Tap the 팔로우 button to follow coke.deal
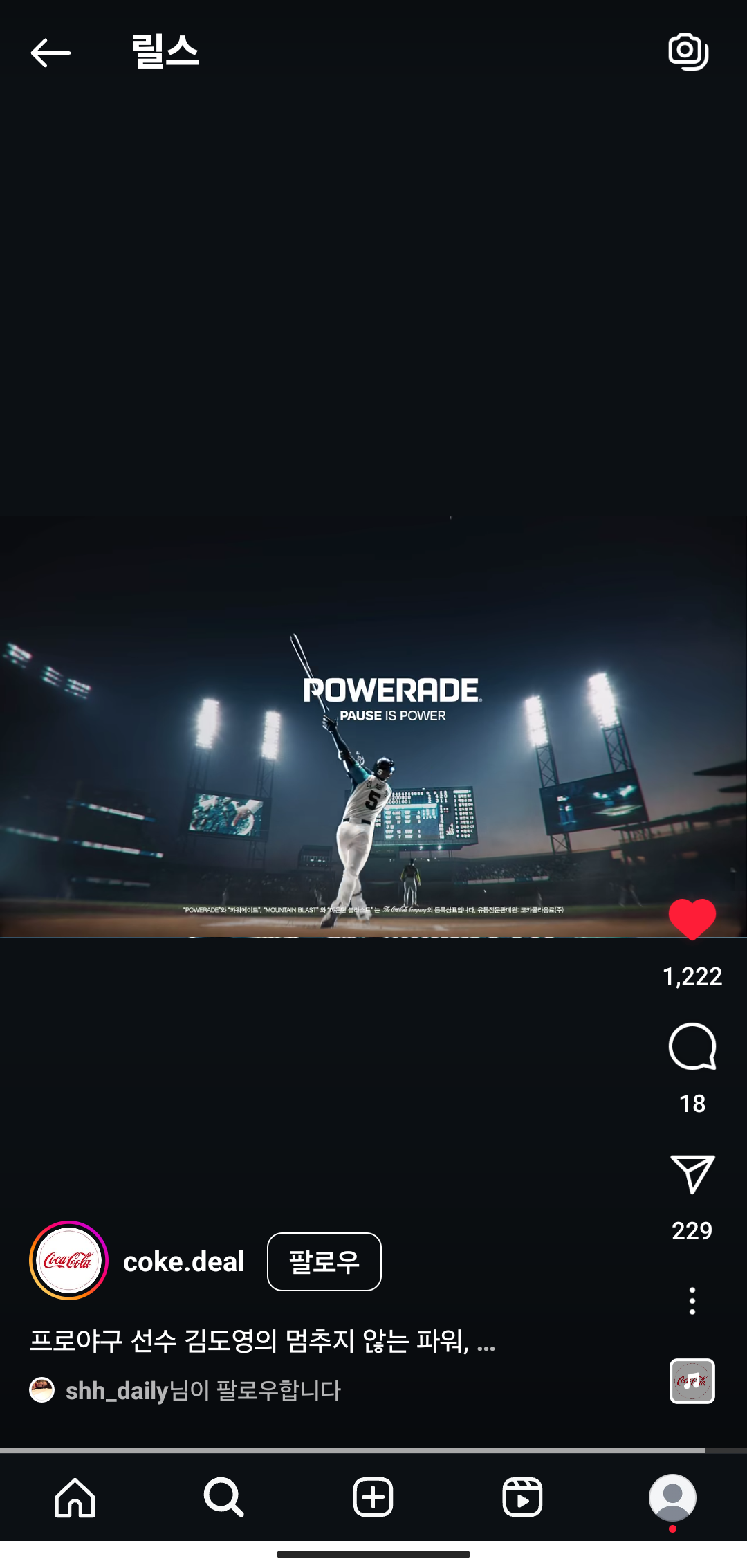The height and width of the screenshot is (1568, 747). (x=324, y=1261)
